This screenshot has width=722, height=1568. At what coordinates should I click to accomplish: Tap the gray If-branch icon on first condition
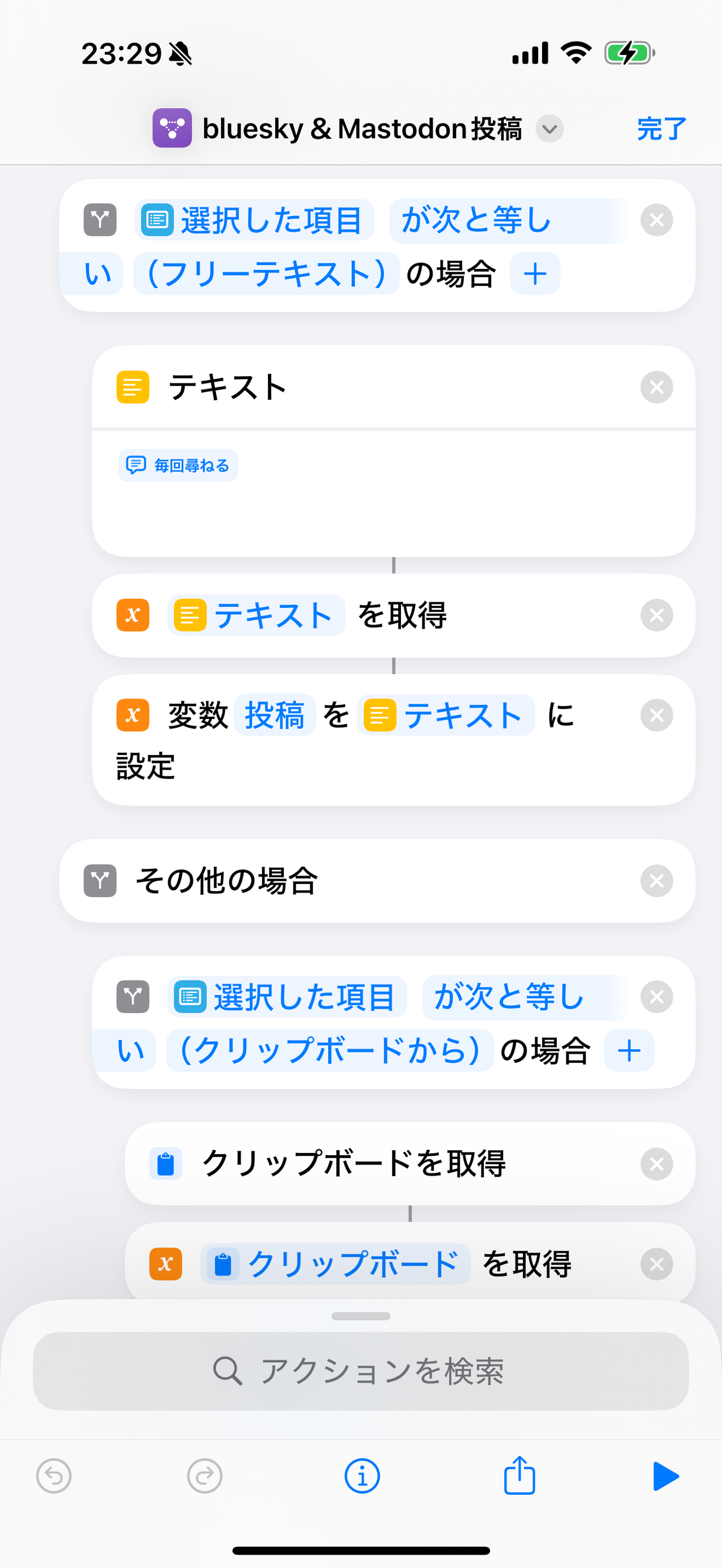point(99,220)
